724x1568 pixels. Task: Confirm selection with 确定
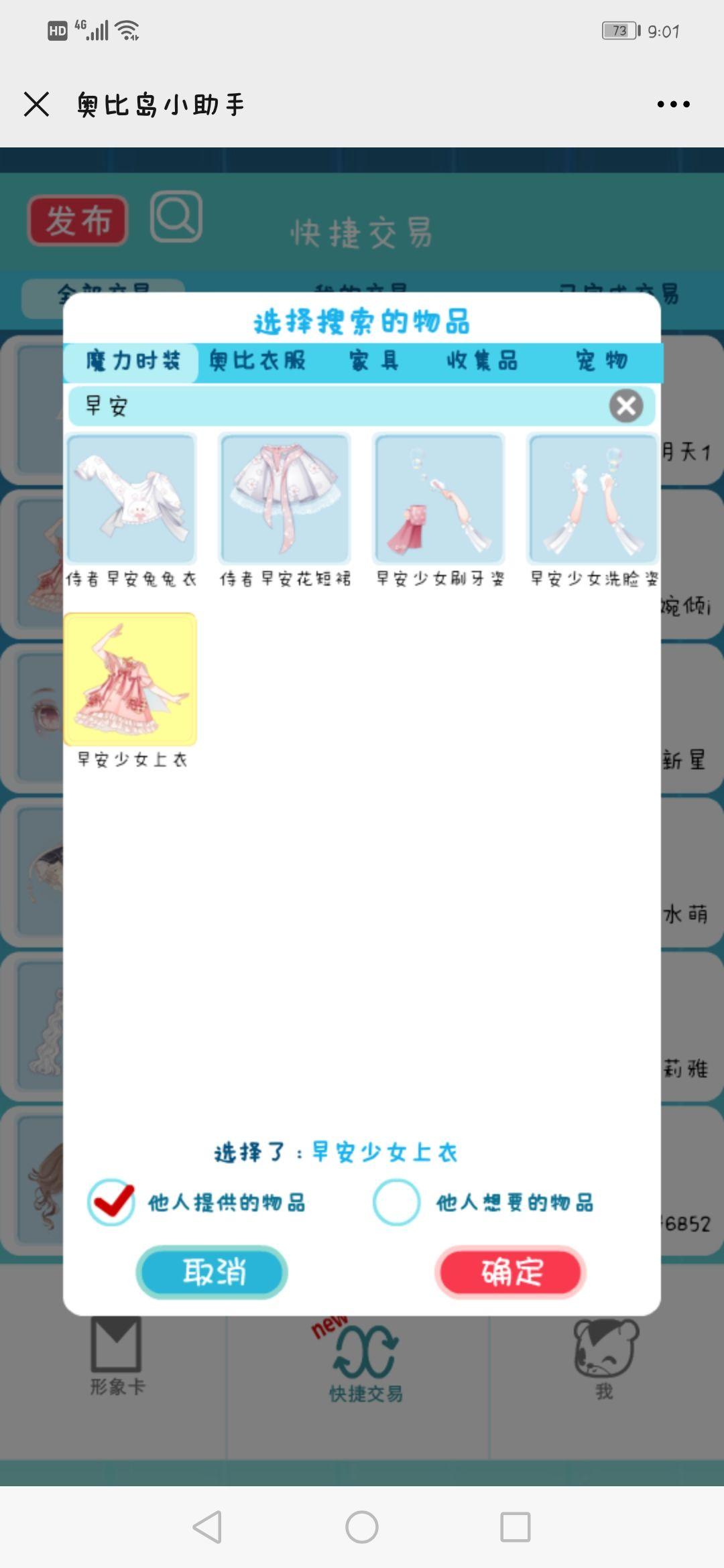click(x=511, y=1272)
